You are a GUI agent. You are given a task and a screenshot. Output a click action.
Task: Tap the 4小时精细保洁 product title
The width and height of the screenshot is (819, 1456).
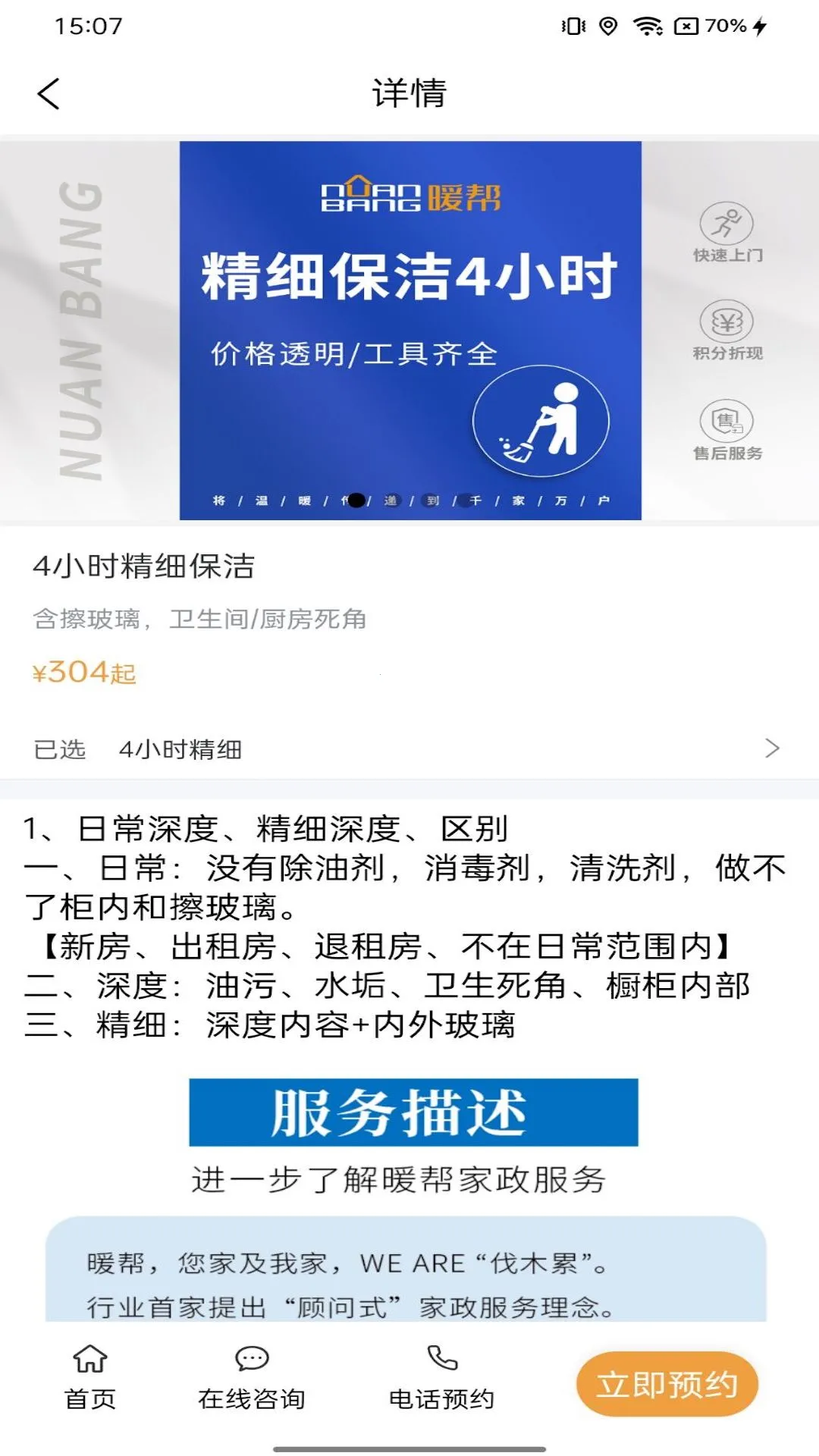click(146, 566)
